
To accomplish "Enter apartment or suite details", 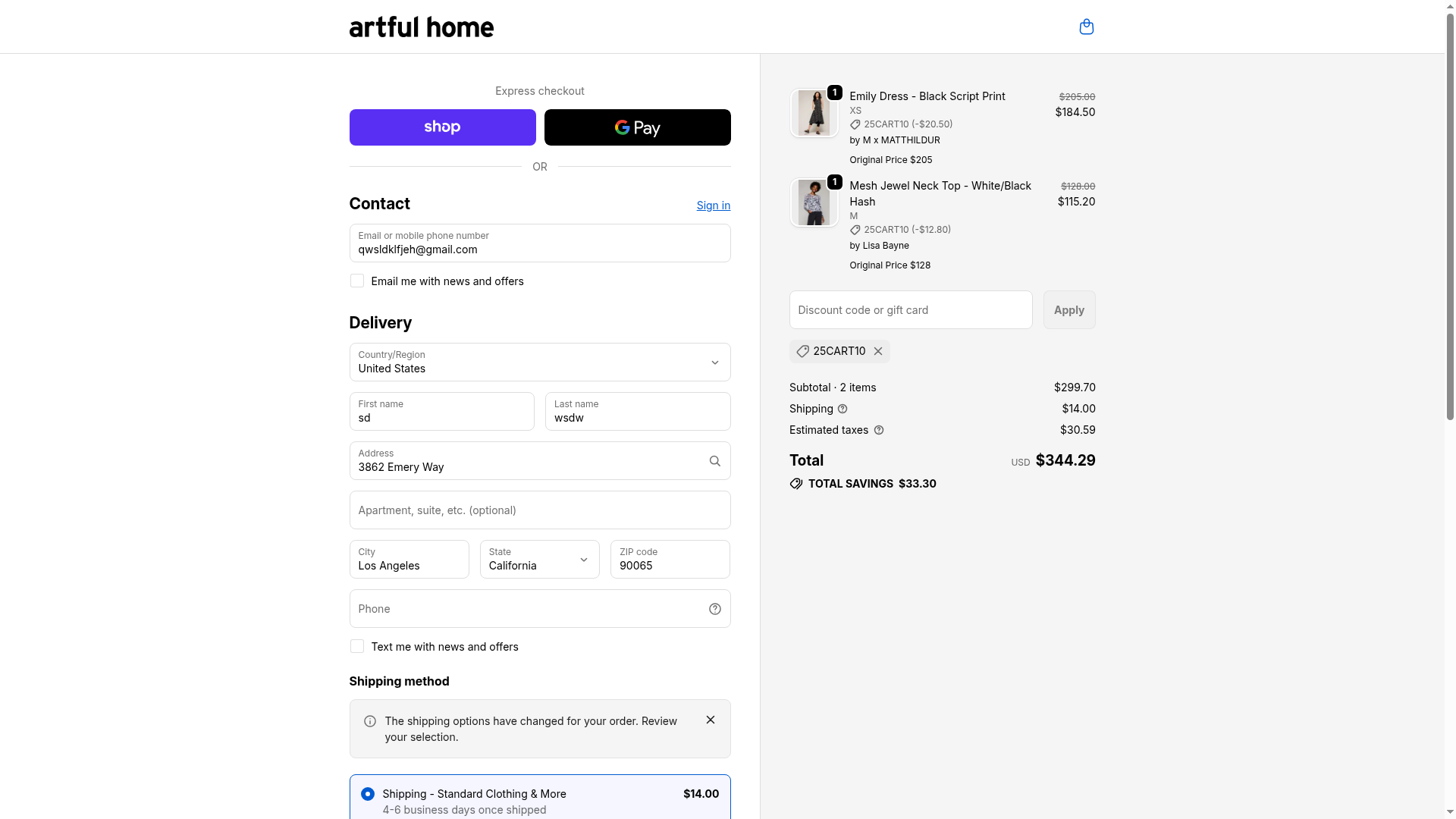I will [x=539, y=510].
